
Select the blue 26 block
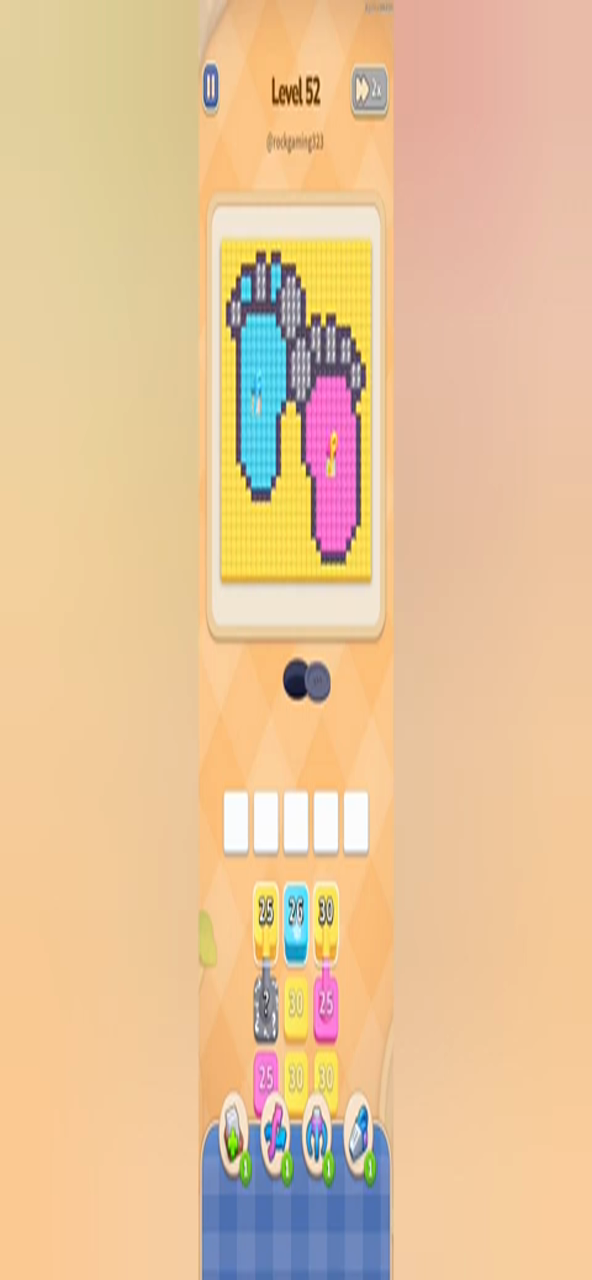point(296,922)
